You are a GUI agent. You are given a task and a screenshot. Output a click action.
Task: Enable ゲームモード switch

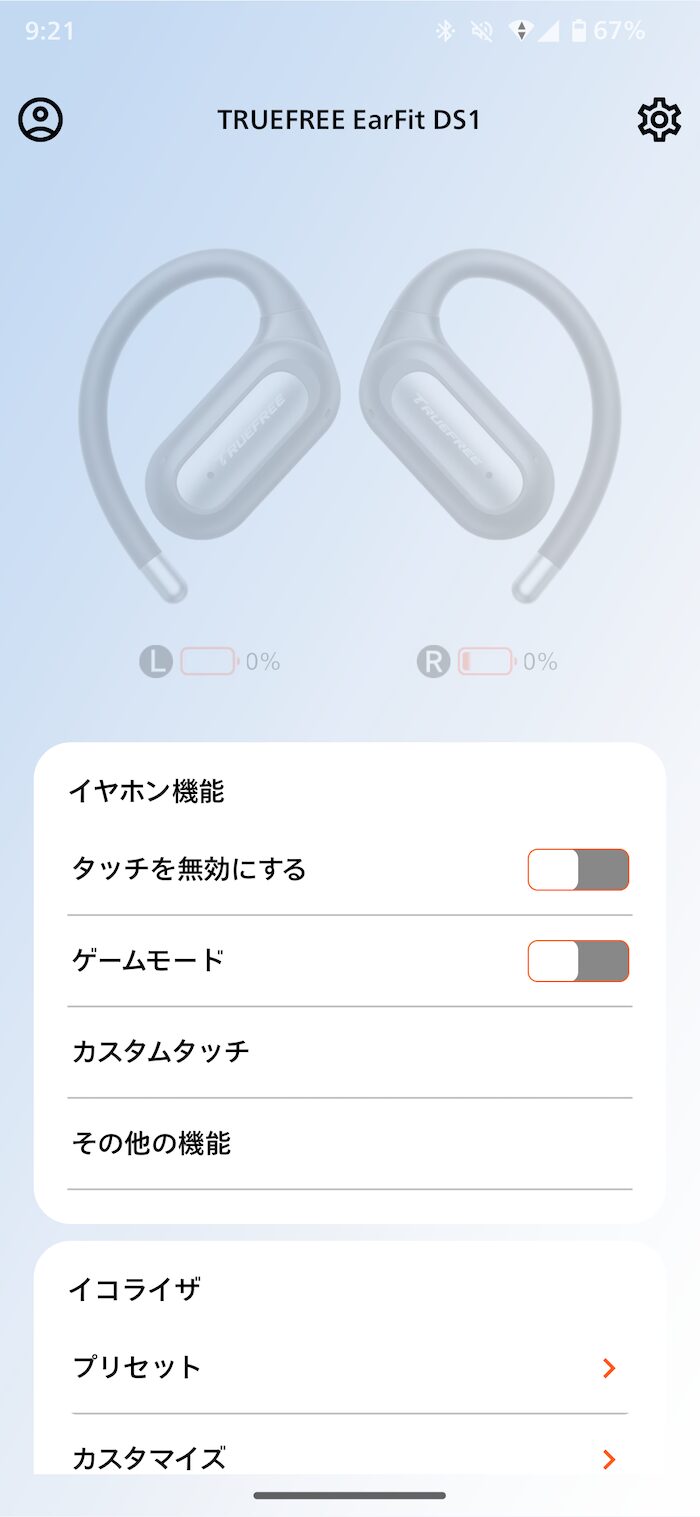tap(578, 960)
